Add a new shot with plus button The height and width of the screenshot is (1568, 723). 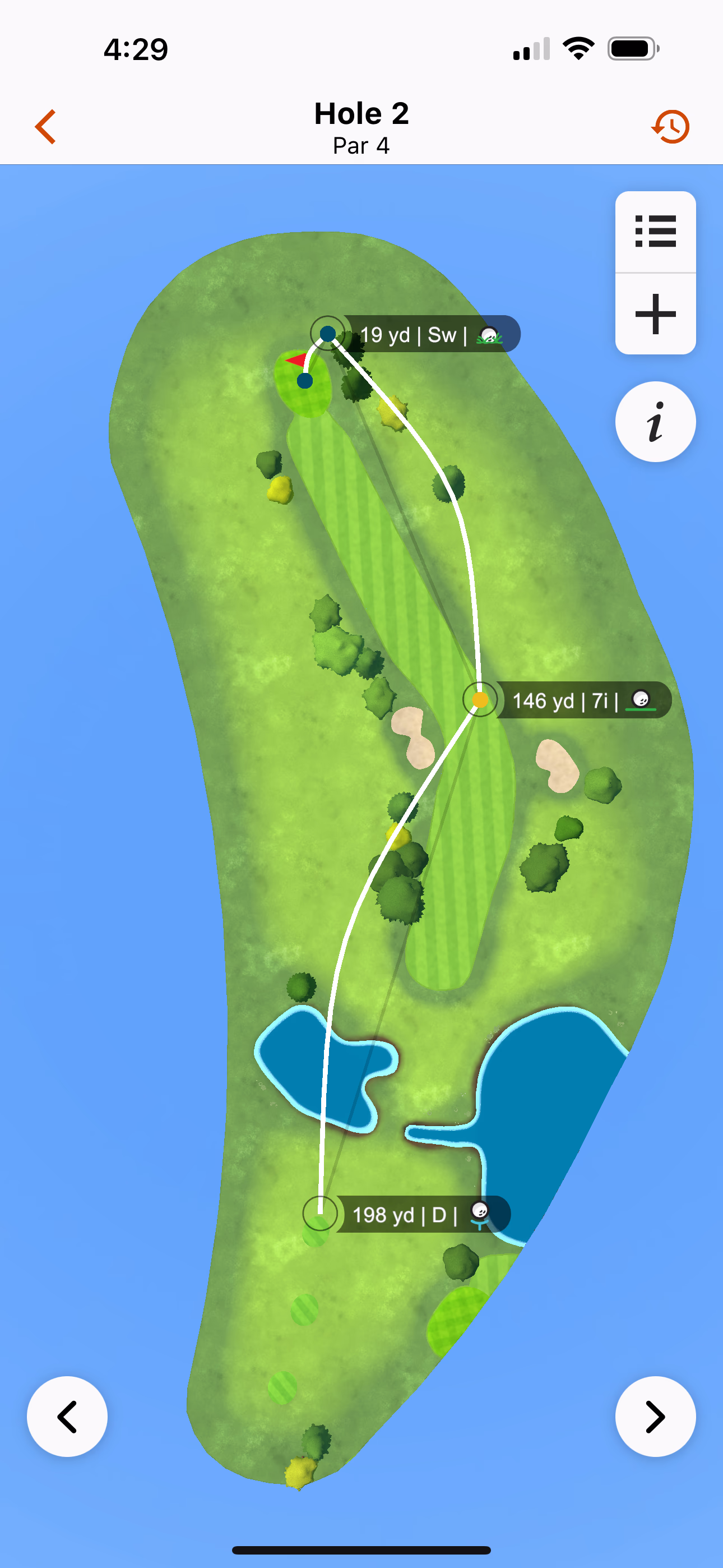point(655,314)
